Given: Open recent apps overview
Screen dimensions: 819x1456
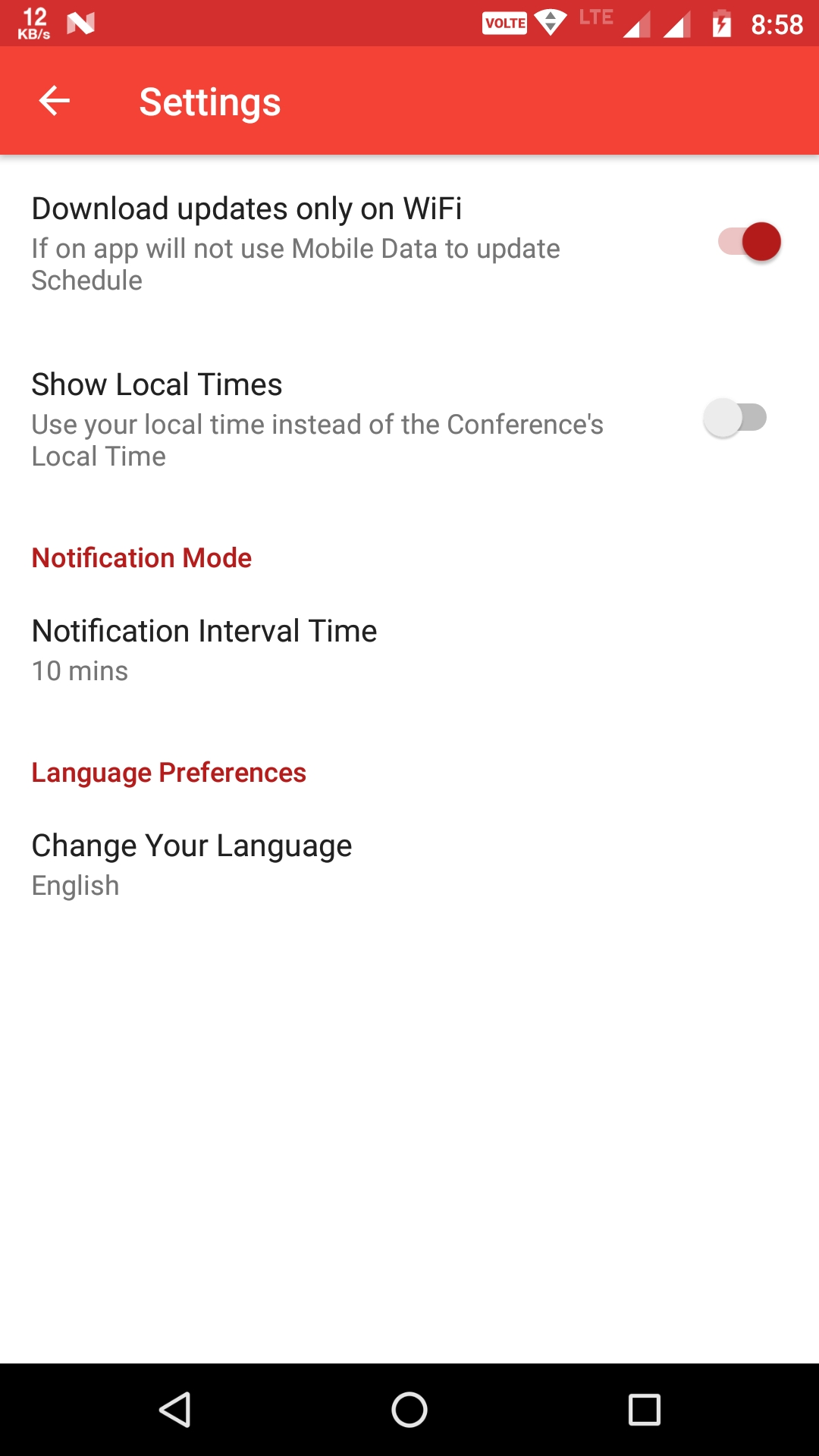Looking at the screenshot, I should 645,1410.
